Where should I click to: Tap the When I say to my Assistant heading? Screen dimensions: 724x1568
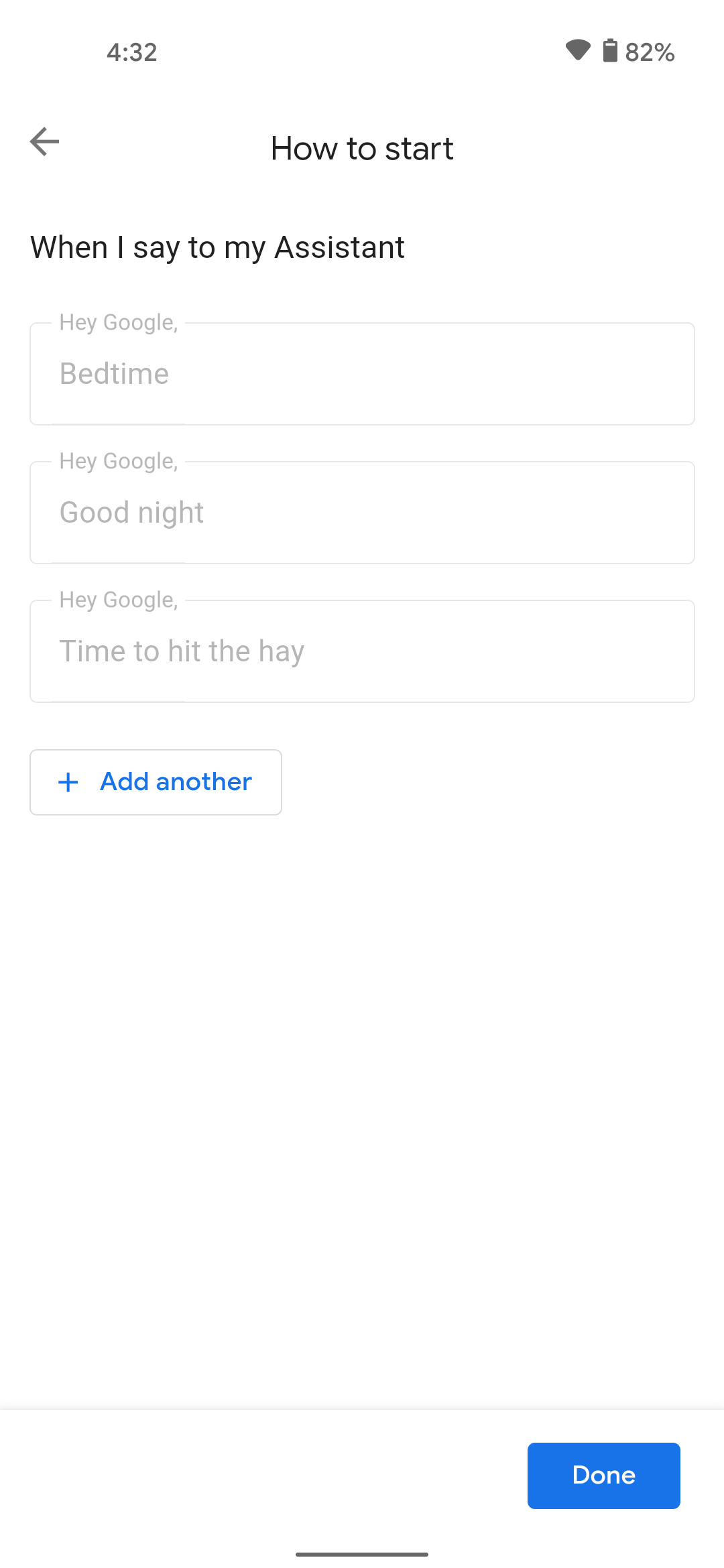click(x=217, y=247)
